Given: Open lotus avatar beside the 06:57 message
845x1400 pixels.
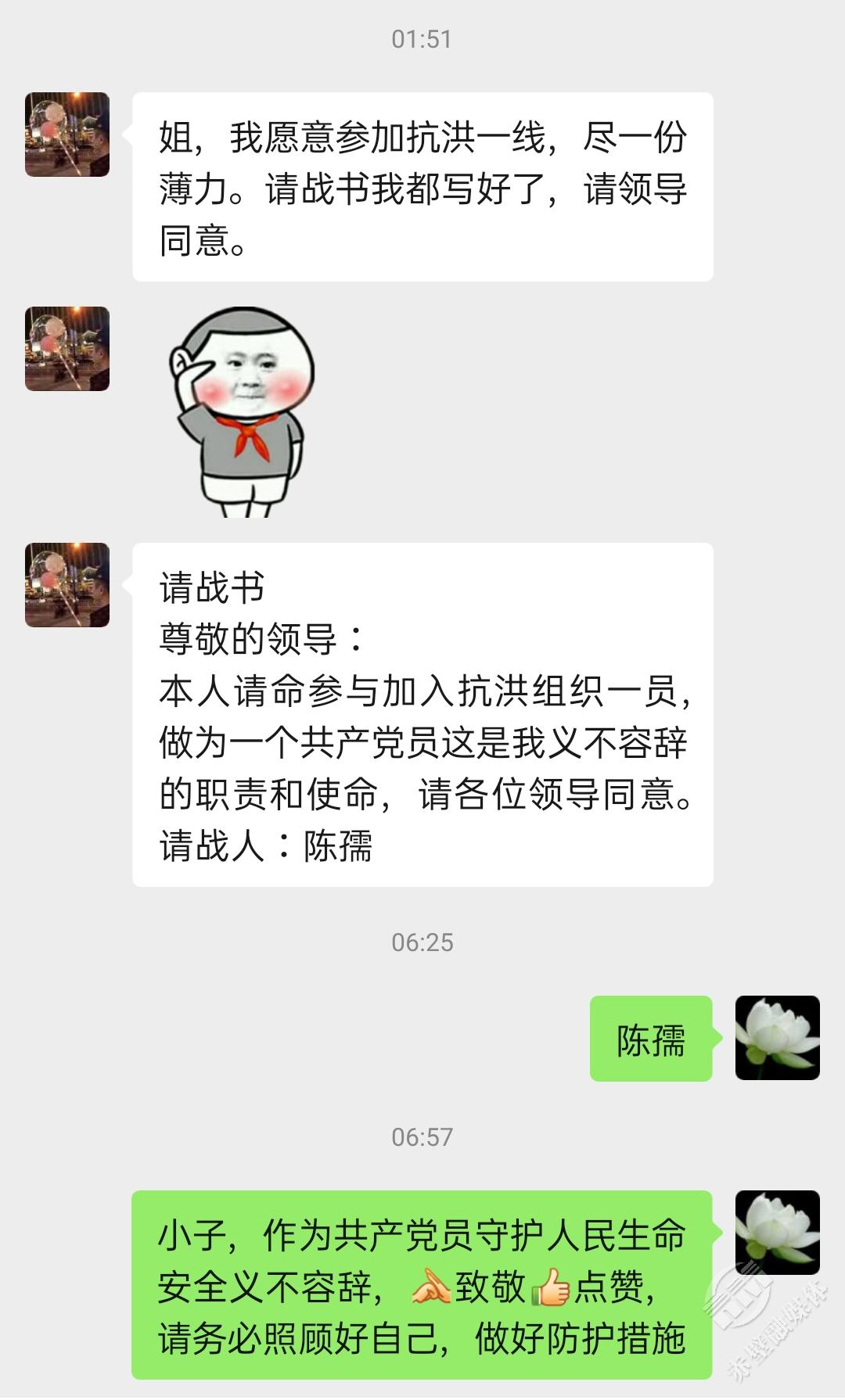Looking at the screenshot, I should click(777, 1233).
